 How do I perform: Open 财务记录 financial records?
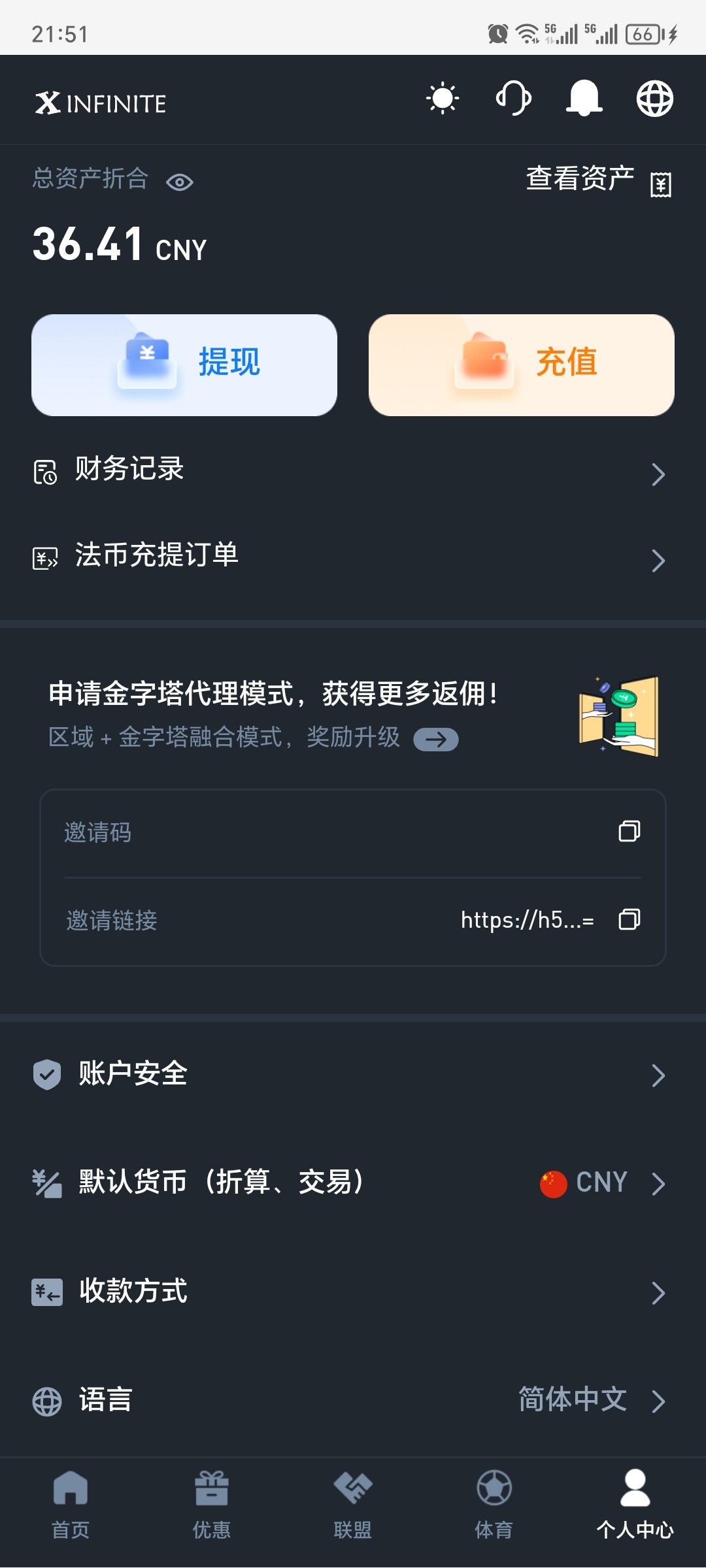[x=353, y=472]
